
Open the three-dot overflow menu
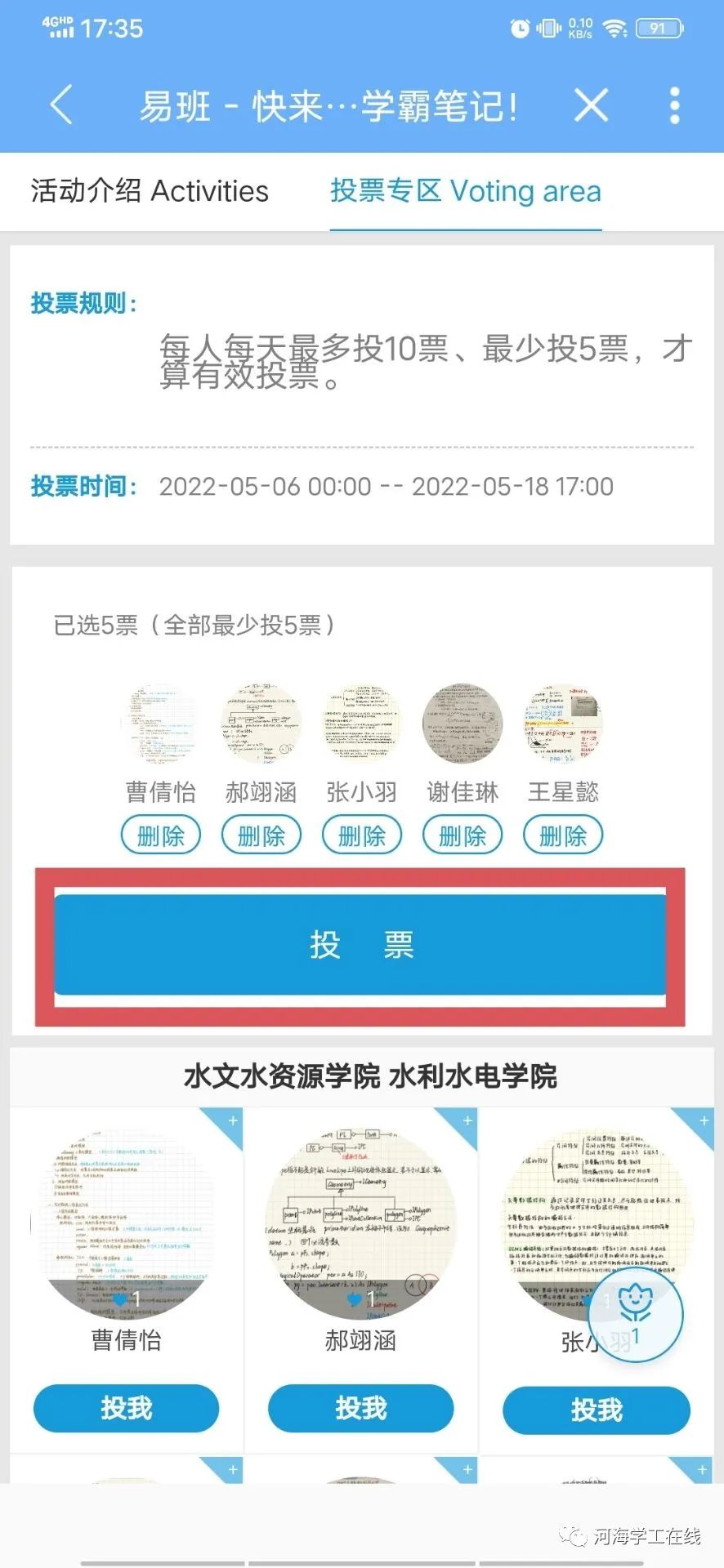coord(673,105)
